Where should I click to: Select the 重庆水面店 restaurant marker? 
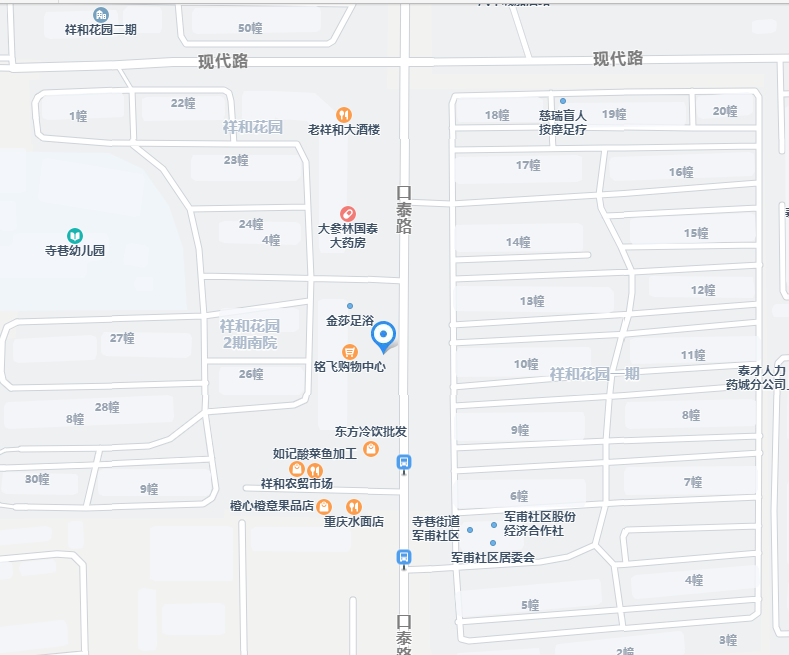[353, 506]
